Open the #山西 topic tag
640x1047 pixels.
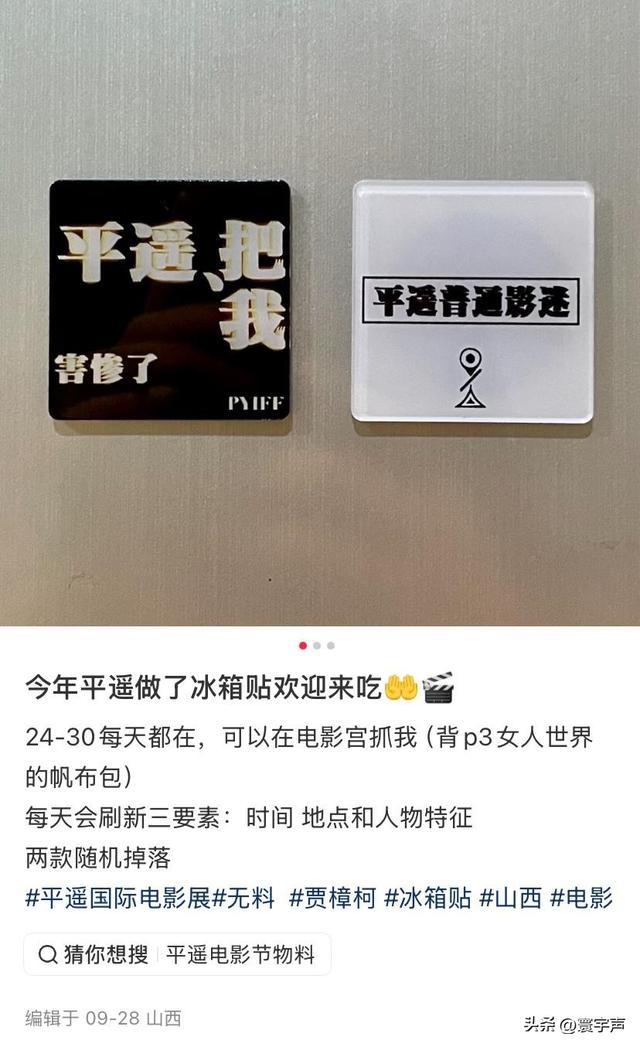(x=511, y=898)
